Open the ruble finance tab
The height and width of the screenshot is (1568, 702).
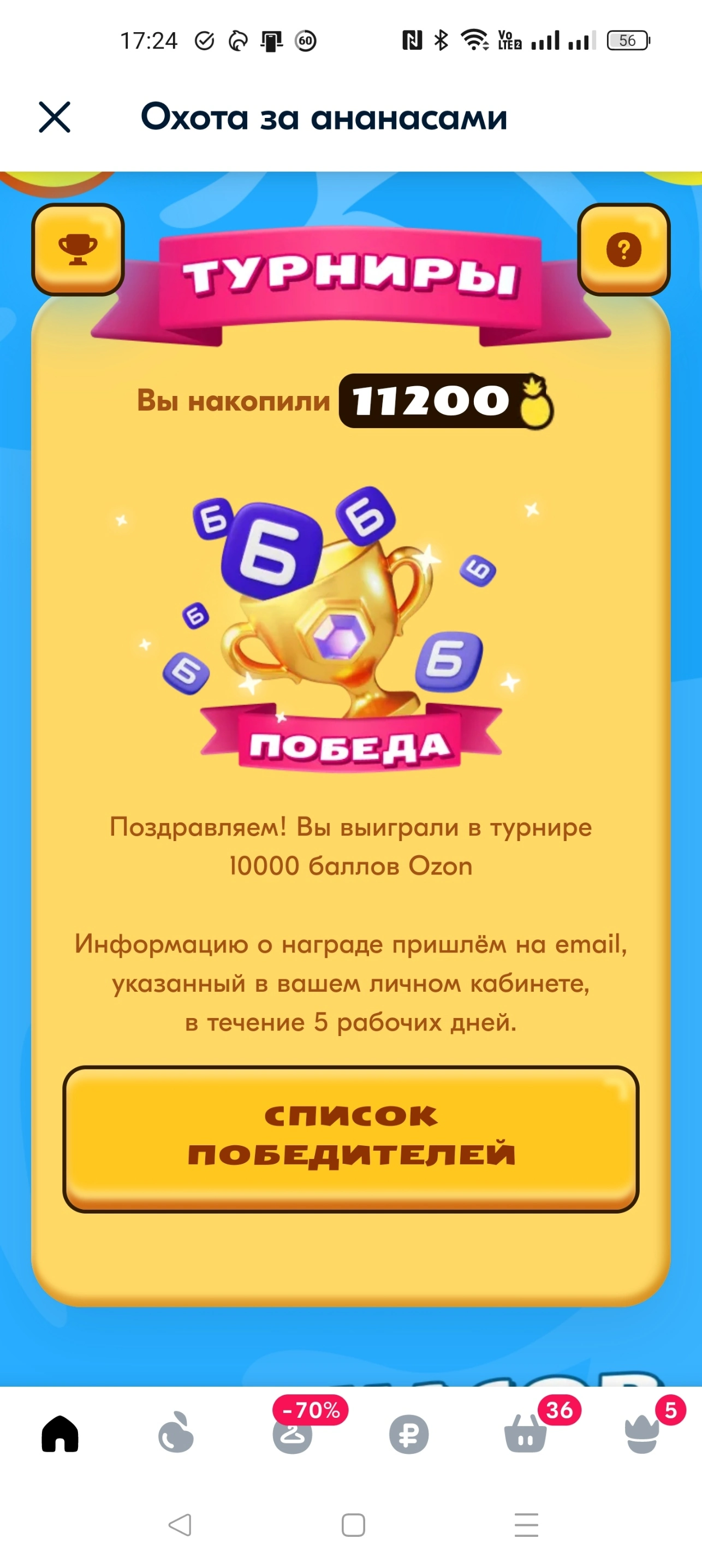(409, 1435)
